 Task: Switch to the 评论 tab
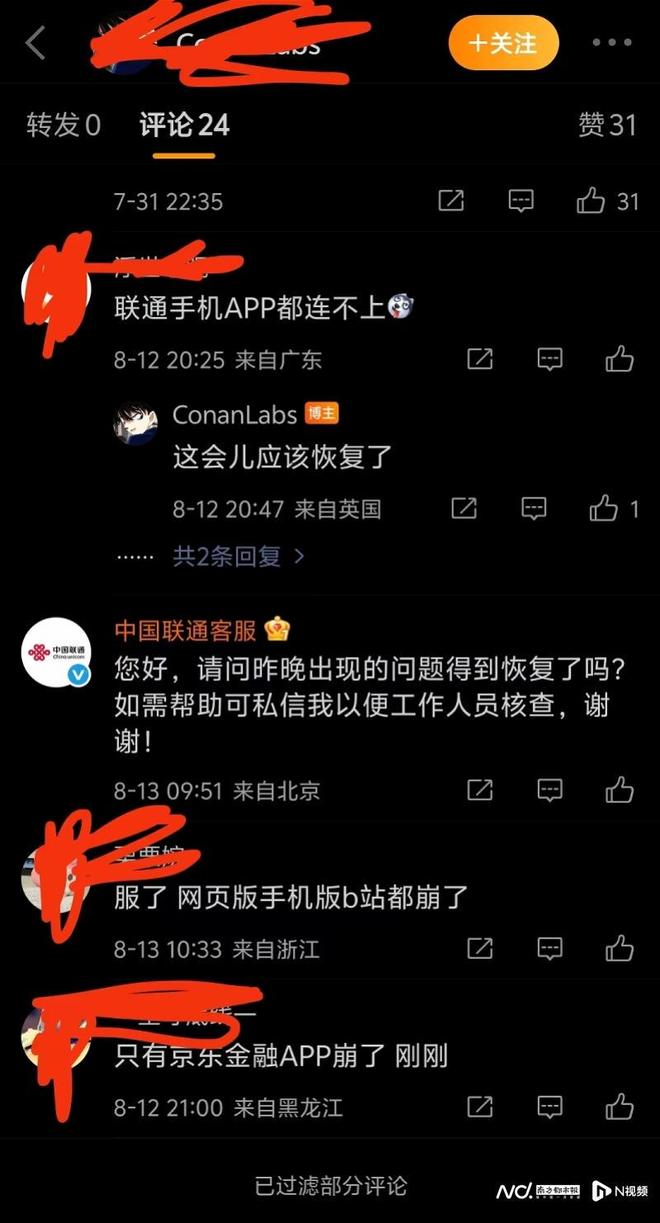pos(184,125)
